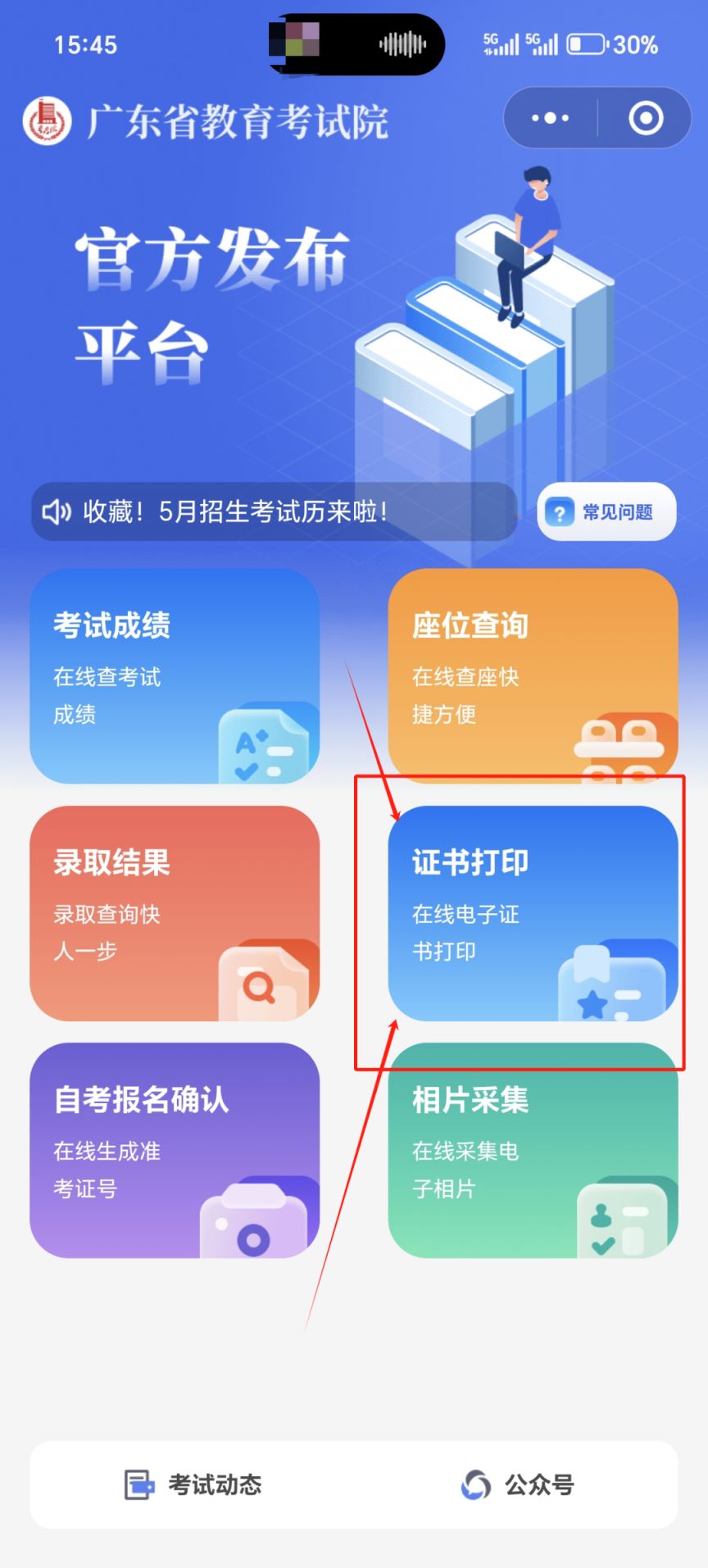Select the 证书打印 card
This screenshot has height=1568, width=708.
point(533,913)
